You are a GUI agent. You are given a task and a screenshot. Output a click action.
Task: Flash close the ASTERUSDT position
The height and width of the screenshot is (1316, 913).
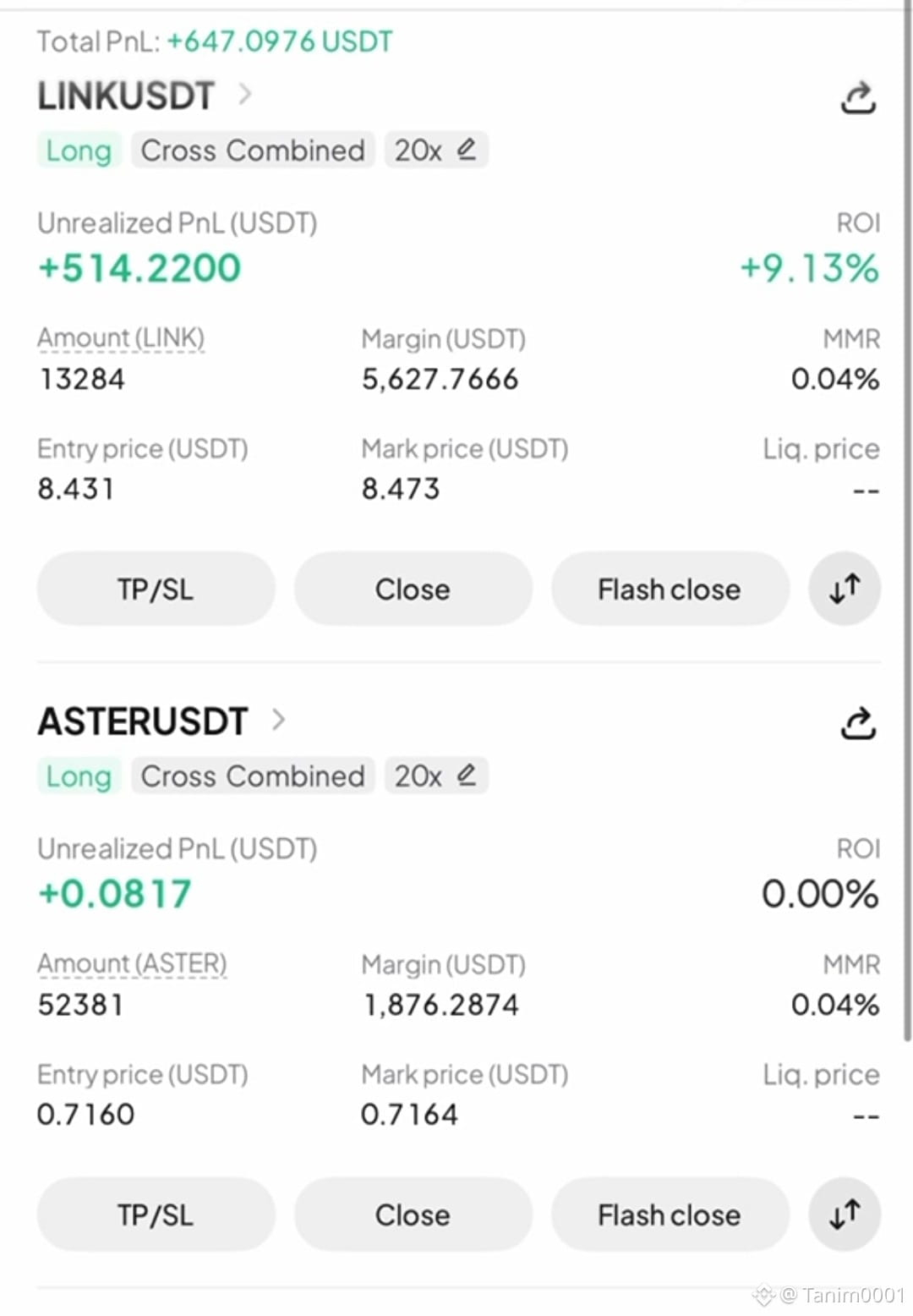point(670,1215)
